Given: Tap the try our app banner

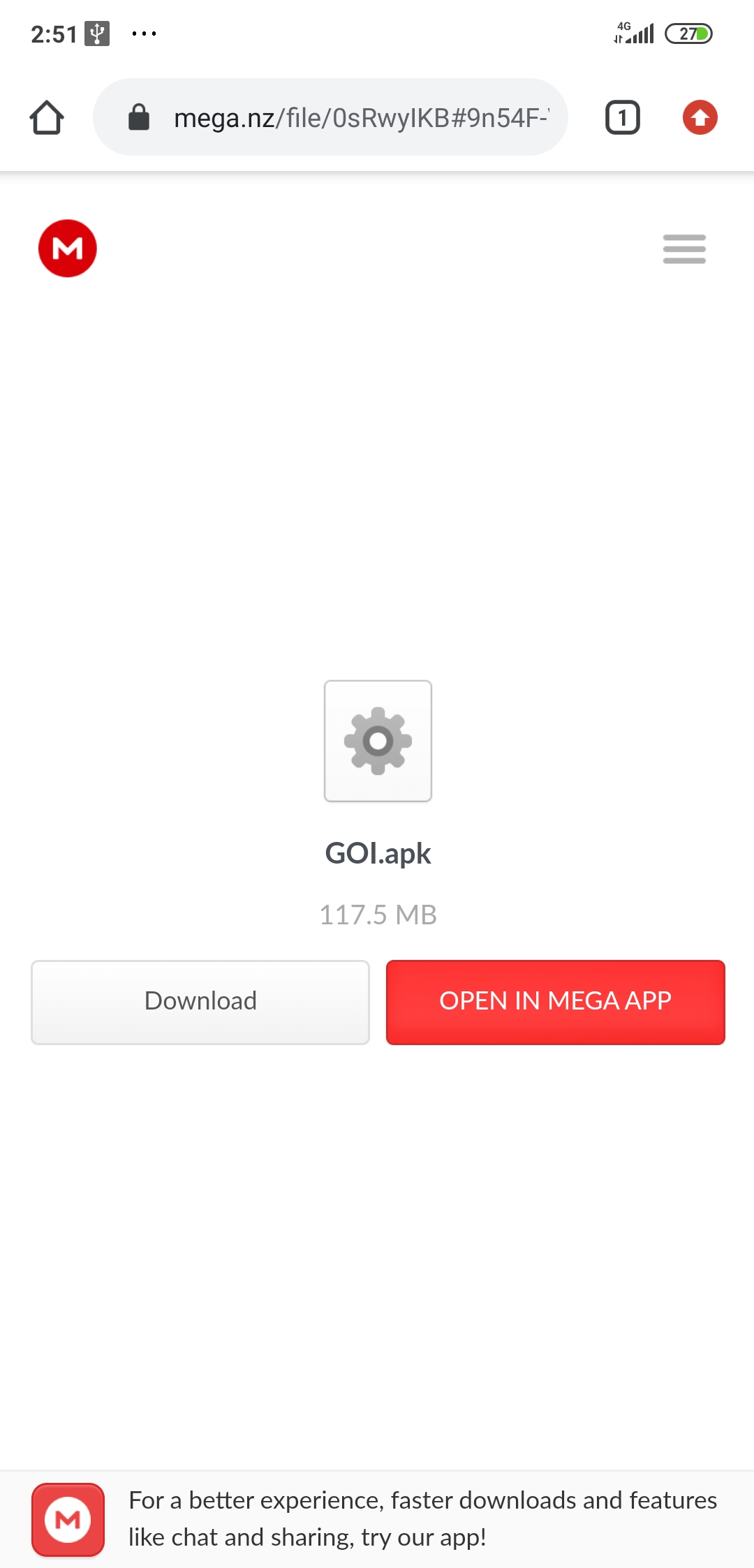Looking at the screenshot, I should click(377, 1519).
